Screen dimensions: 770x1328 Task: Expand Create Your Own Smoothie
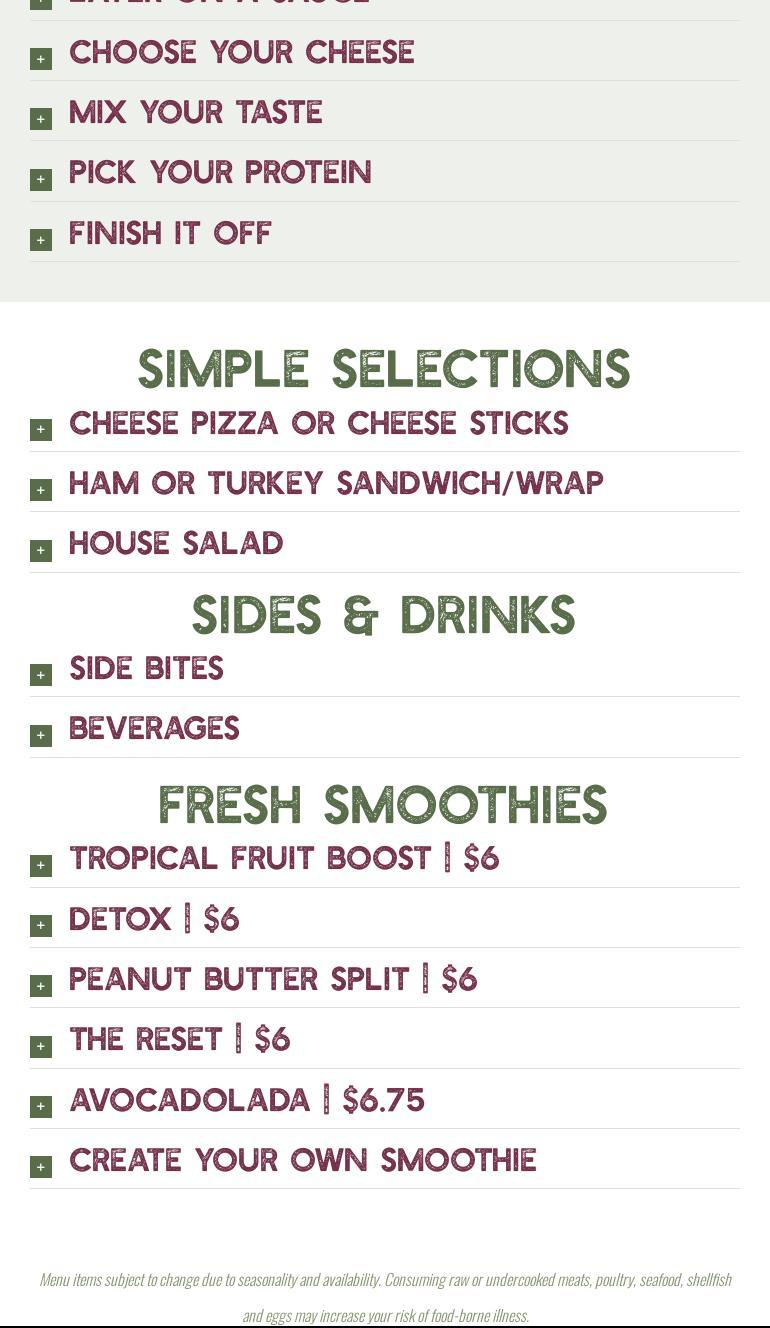click(385, 1160)
